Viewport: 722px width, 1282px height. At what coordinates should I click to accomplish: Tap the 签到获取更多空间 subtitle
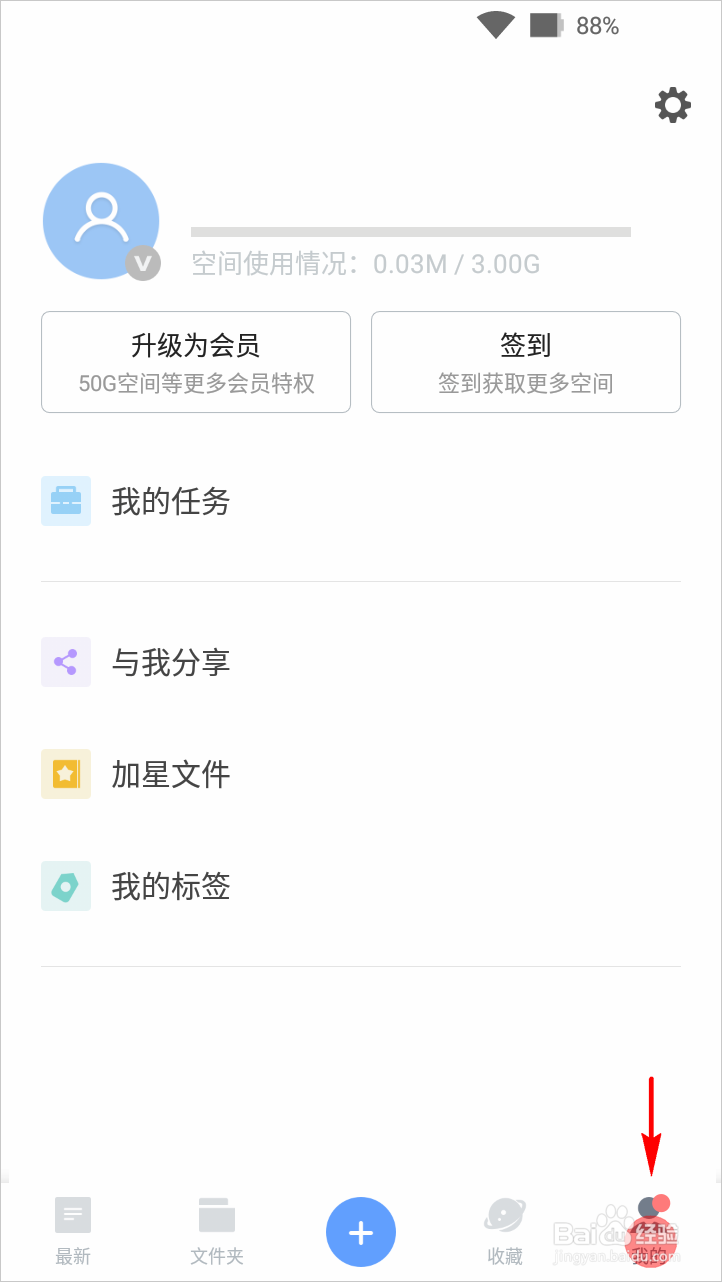[525, 384]
